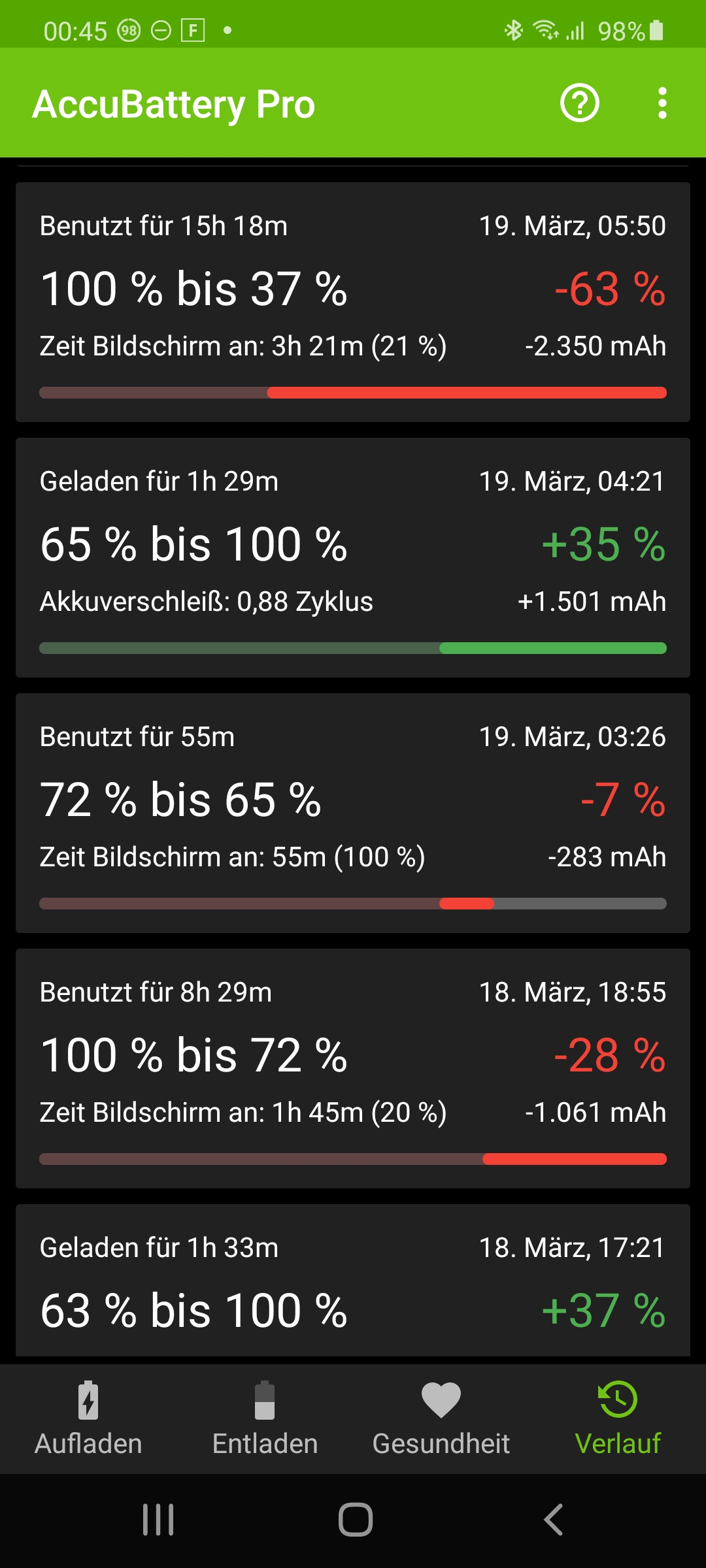Switch to the Aufladen tab
706x1568 pixels.
pos(88,1418)
